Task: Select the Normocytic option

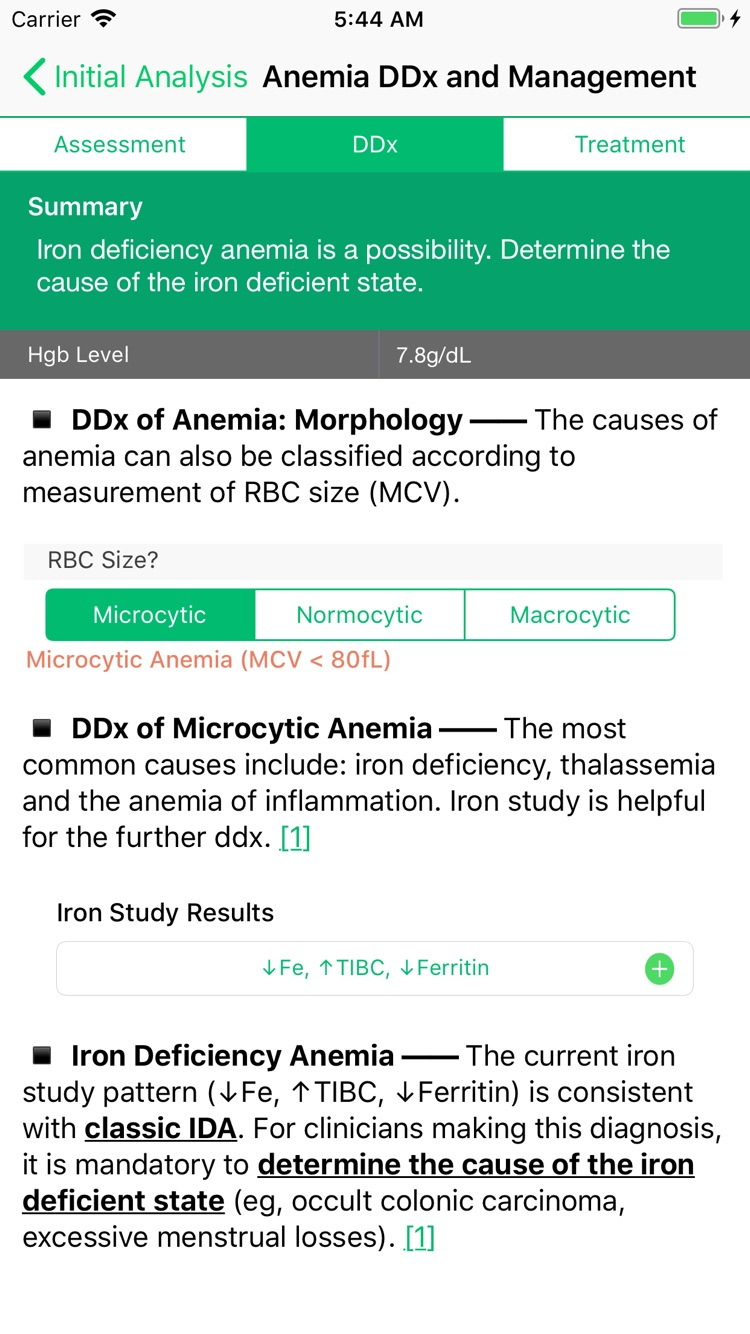Action: coord(359,614)
